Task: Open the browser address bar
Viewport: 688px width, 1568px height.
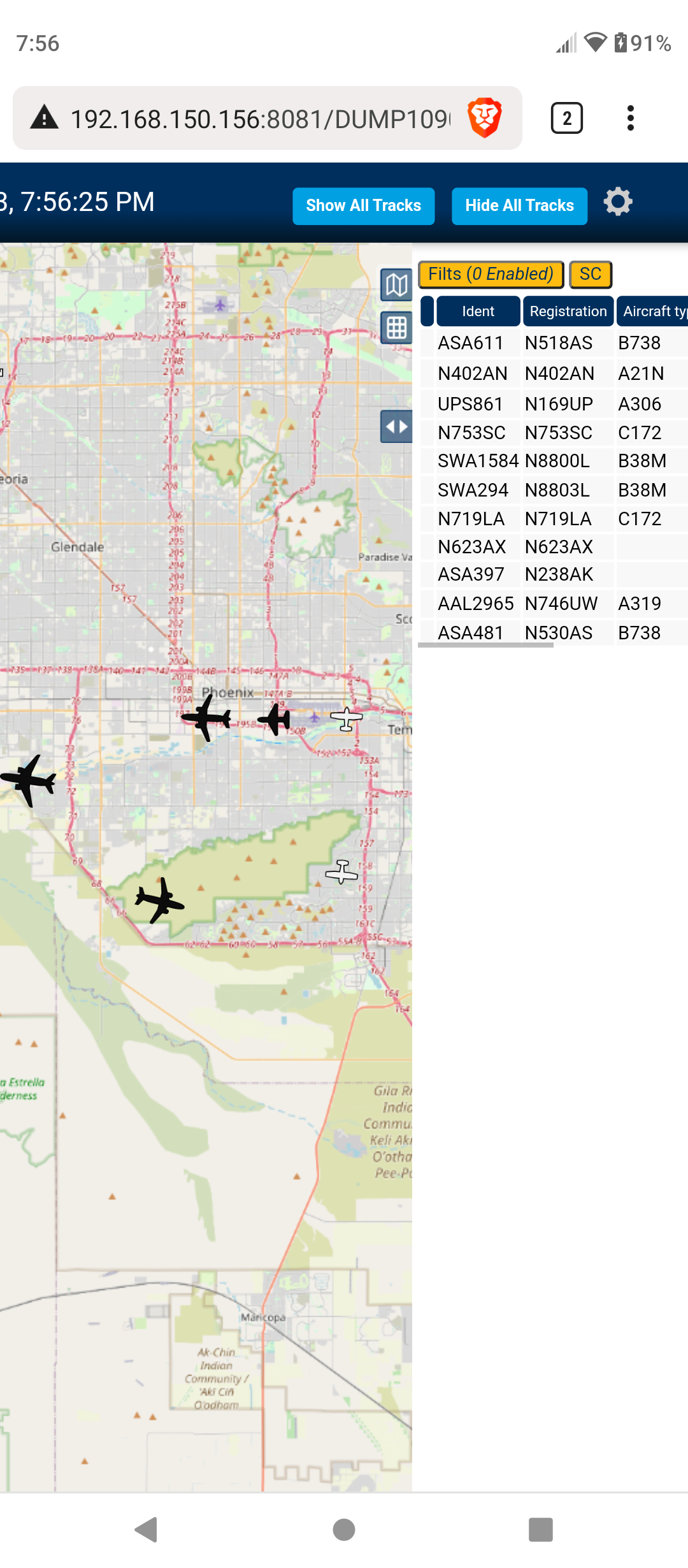Action: 260,119
